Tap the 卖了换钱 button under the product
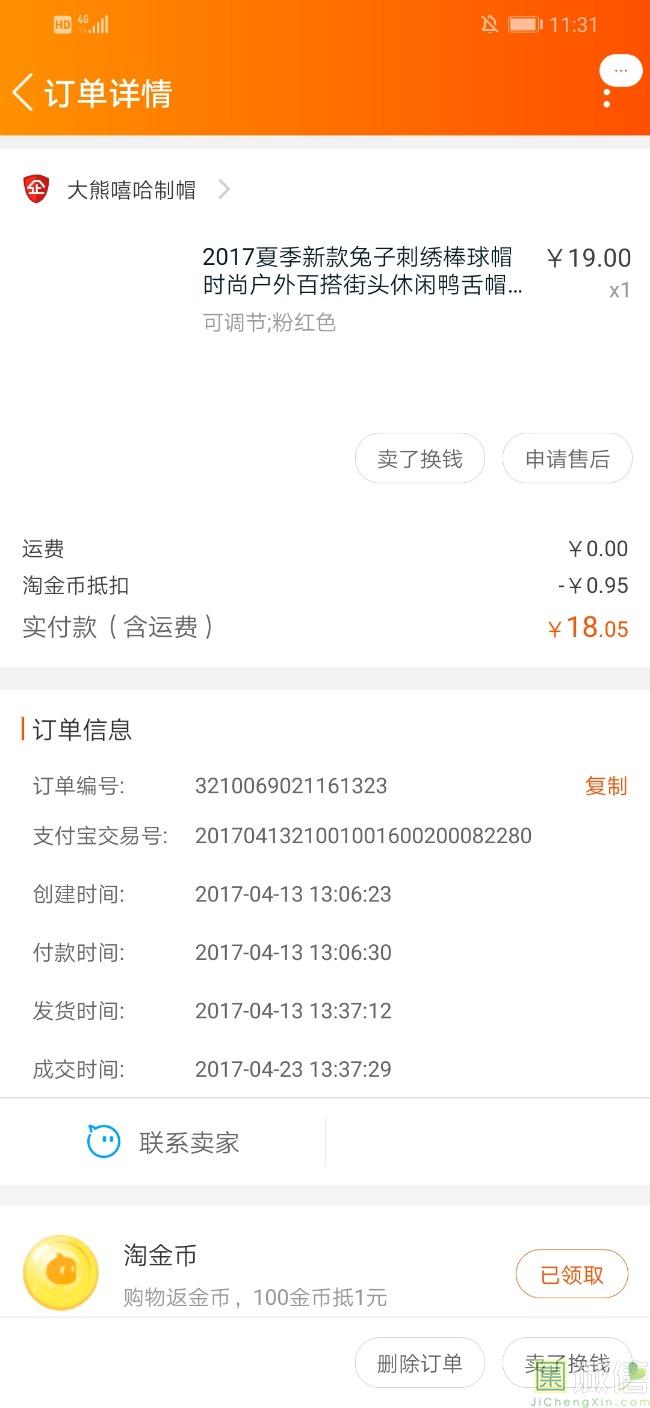The image size is (650, 1408). (420, 459)
